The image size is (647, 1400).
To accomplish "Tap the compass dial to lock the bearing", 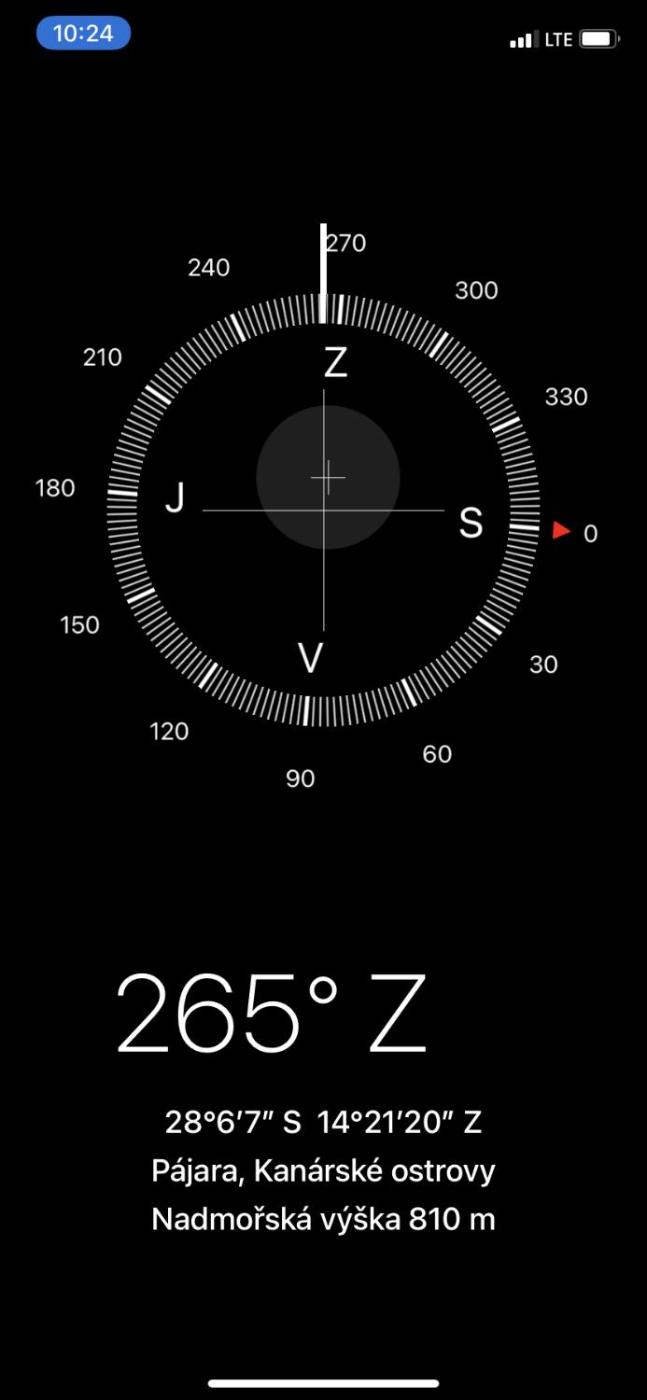I will click(323, 510).
